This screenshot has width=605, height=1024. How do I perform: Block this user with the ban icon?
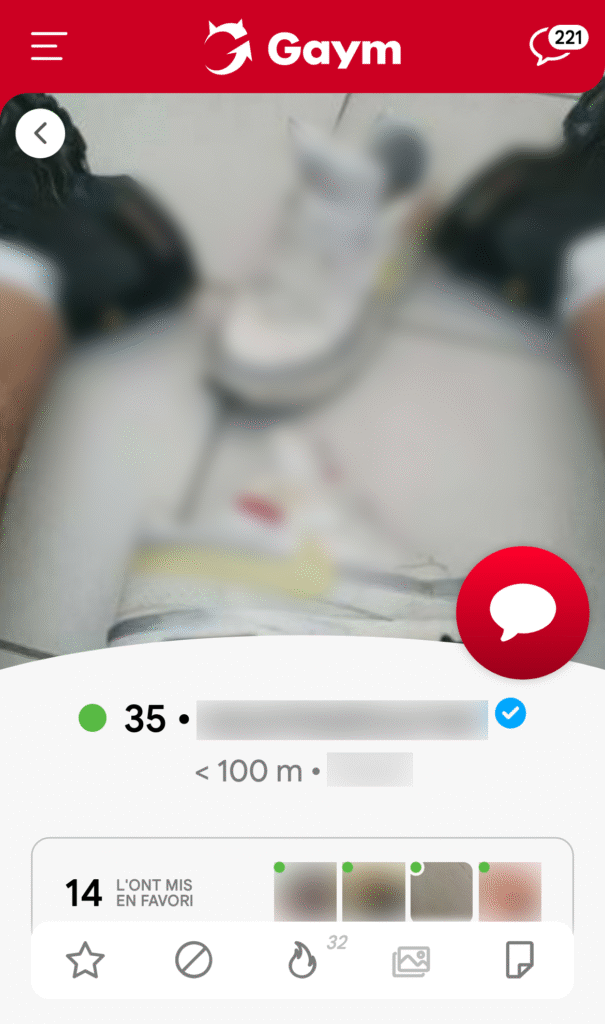(193, 961)
